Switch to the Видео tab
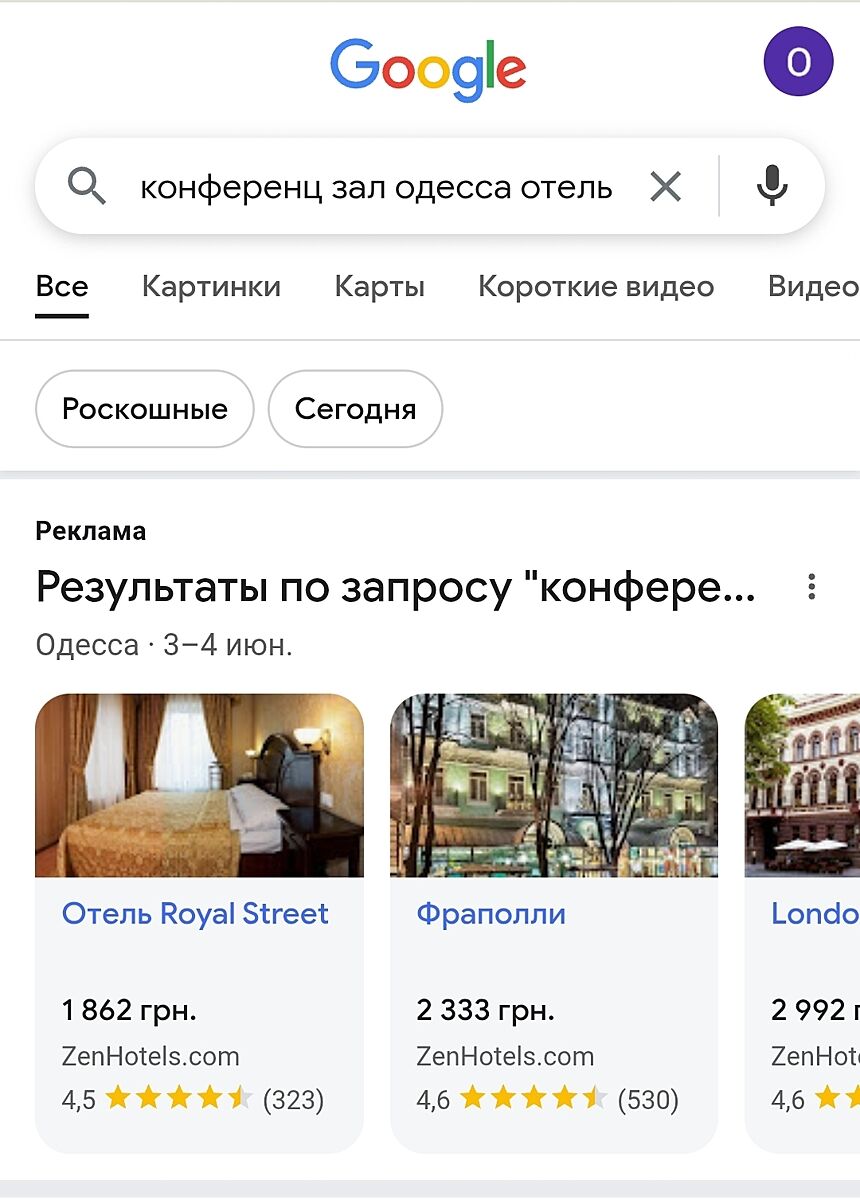The image size is (860, 1200). (810, 287)
